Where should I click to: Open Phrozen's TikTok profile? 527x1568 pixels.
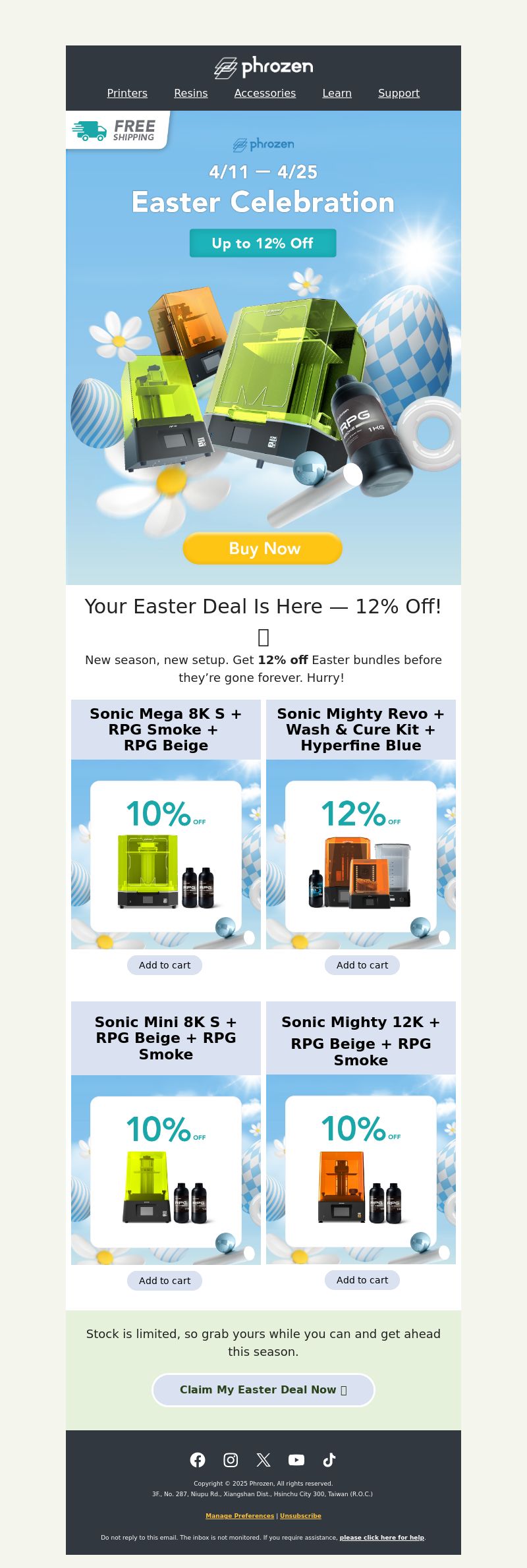[x=329, y=1460]
